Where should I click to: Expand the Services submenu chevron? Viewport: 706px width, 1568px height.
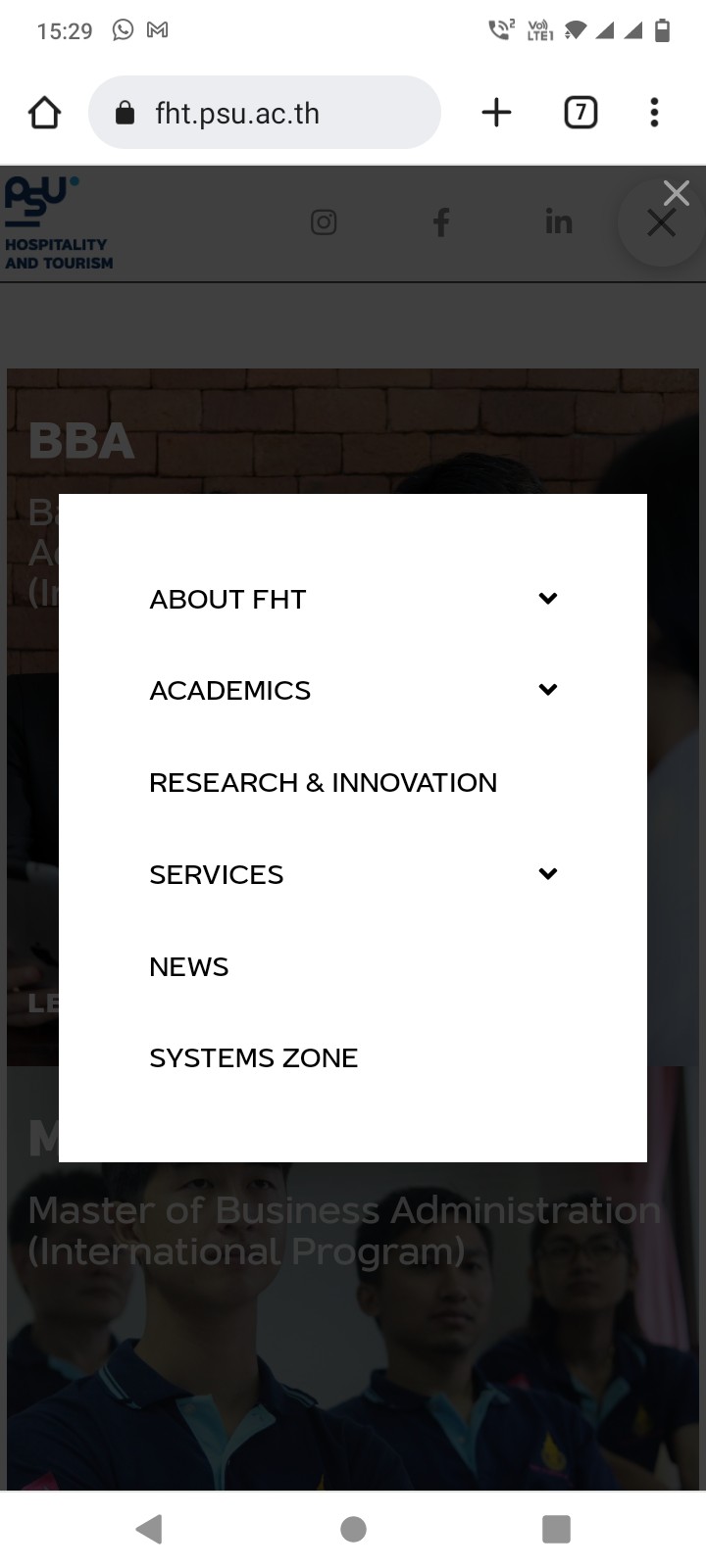[x=548, y=873]
